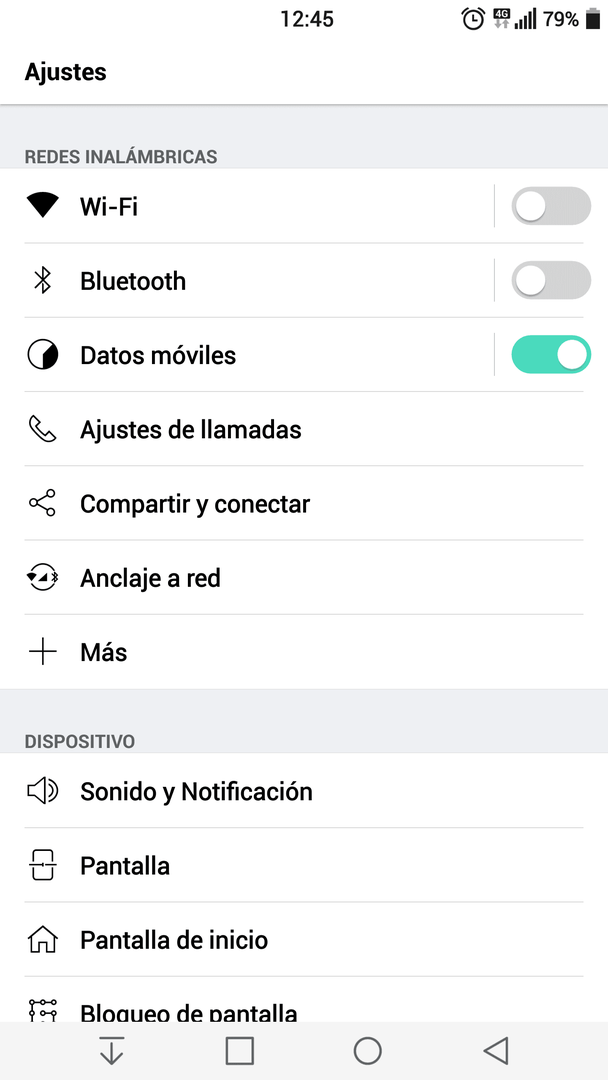Open Bloqueo de pantalla settings

pyautogui.click(x=304, y=1000)
